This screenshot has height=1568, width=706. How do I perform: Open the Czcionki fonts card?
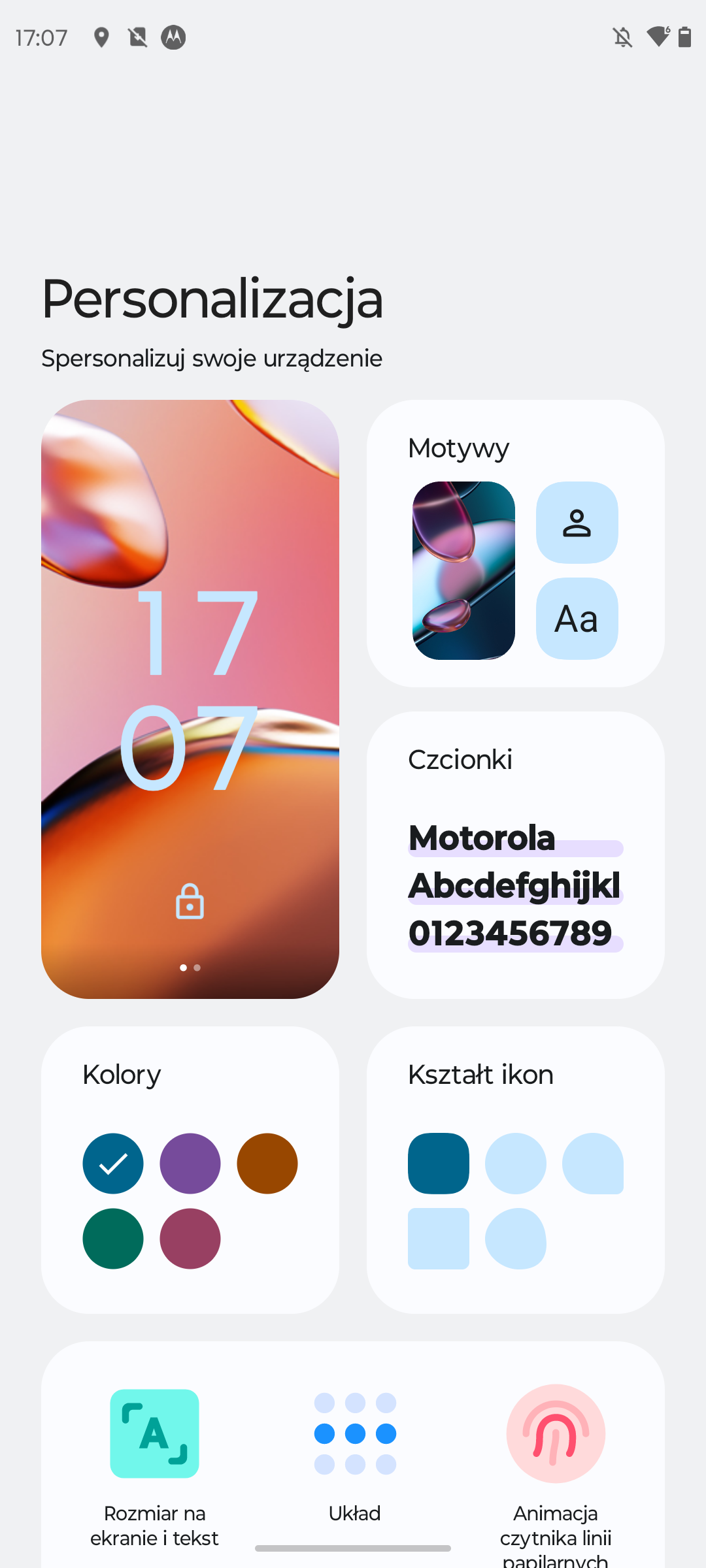pos(515,855)
